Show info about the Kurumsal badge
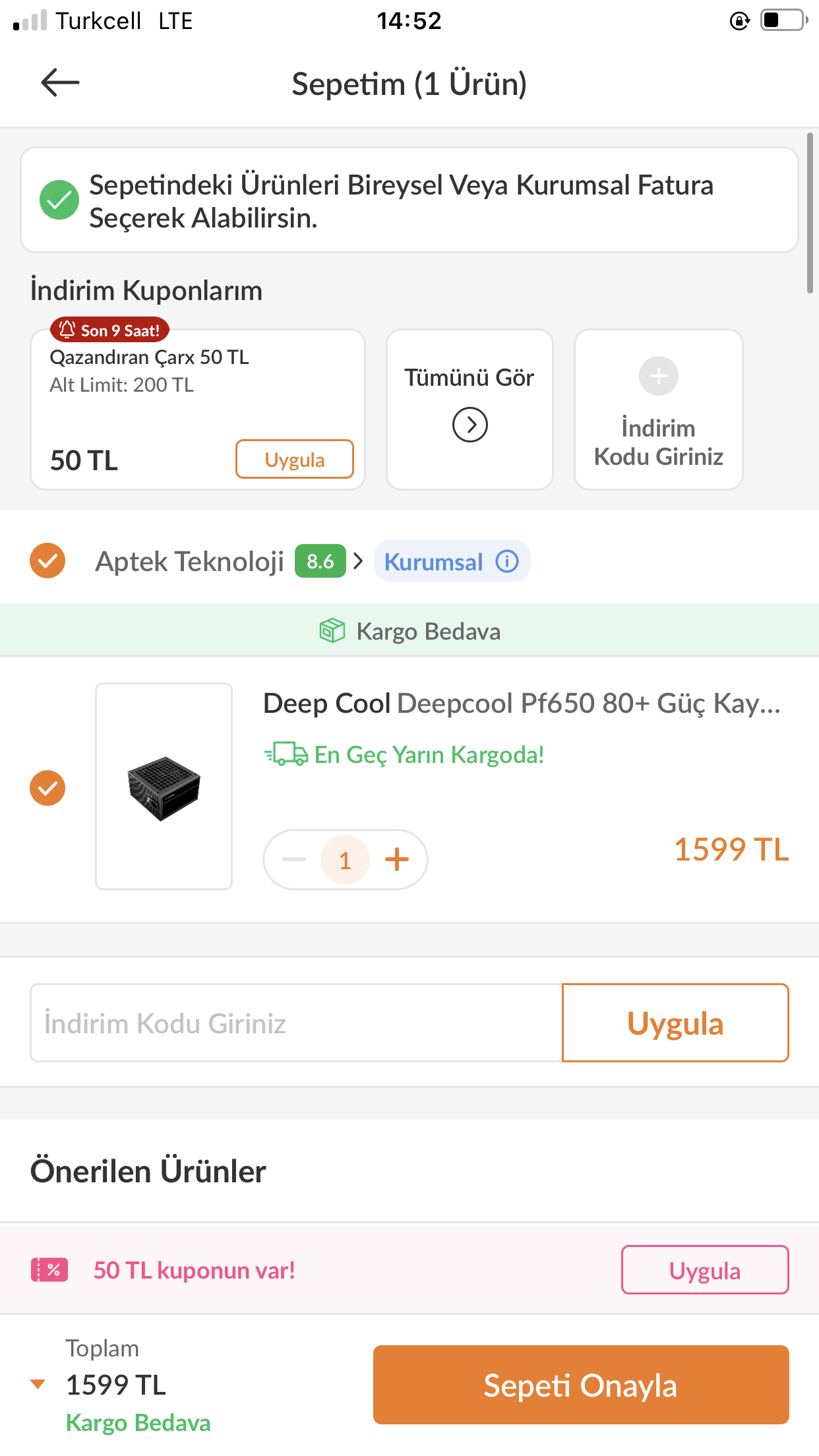 (507, 562)
